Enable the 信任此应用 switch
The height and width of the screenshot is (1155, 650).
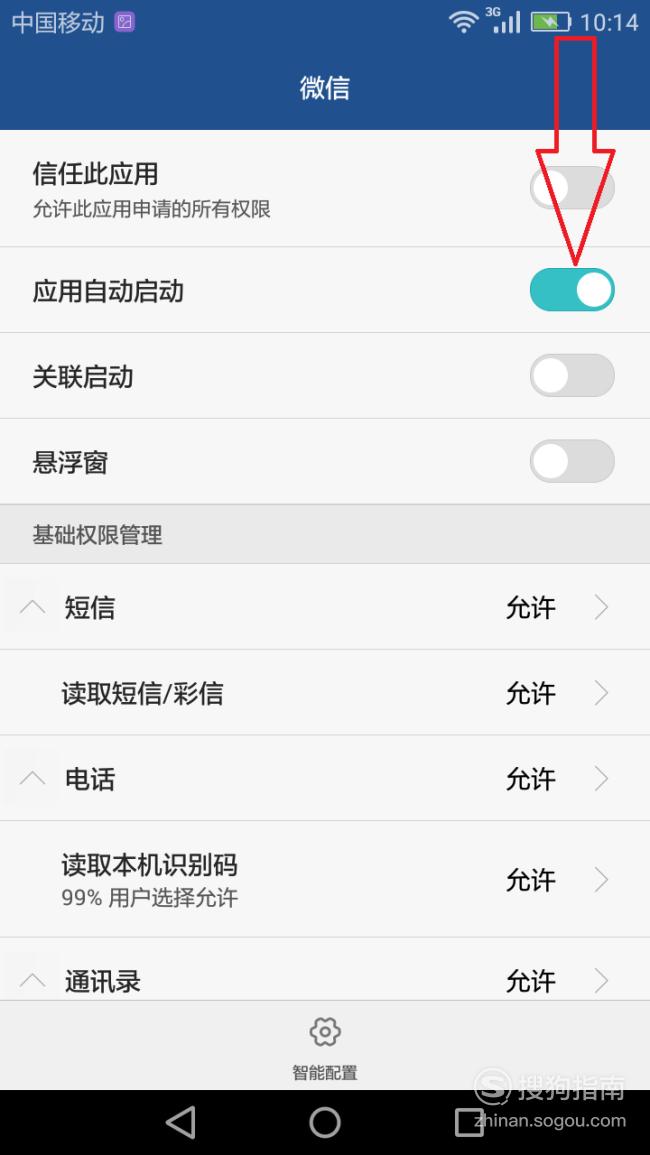click(572, 188)
